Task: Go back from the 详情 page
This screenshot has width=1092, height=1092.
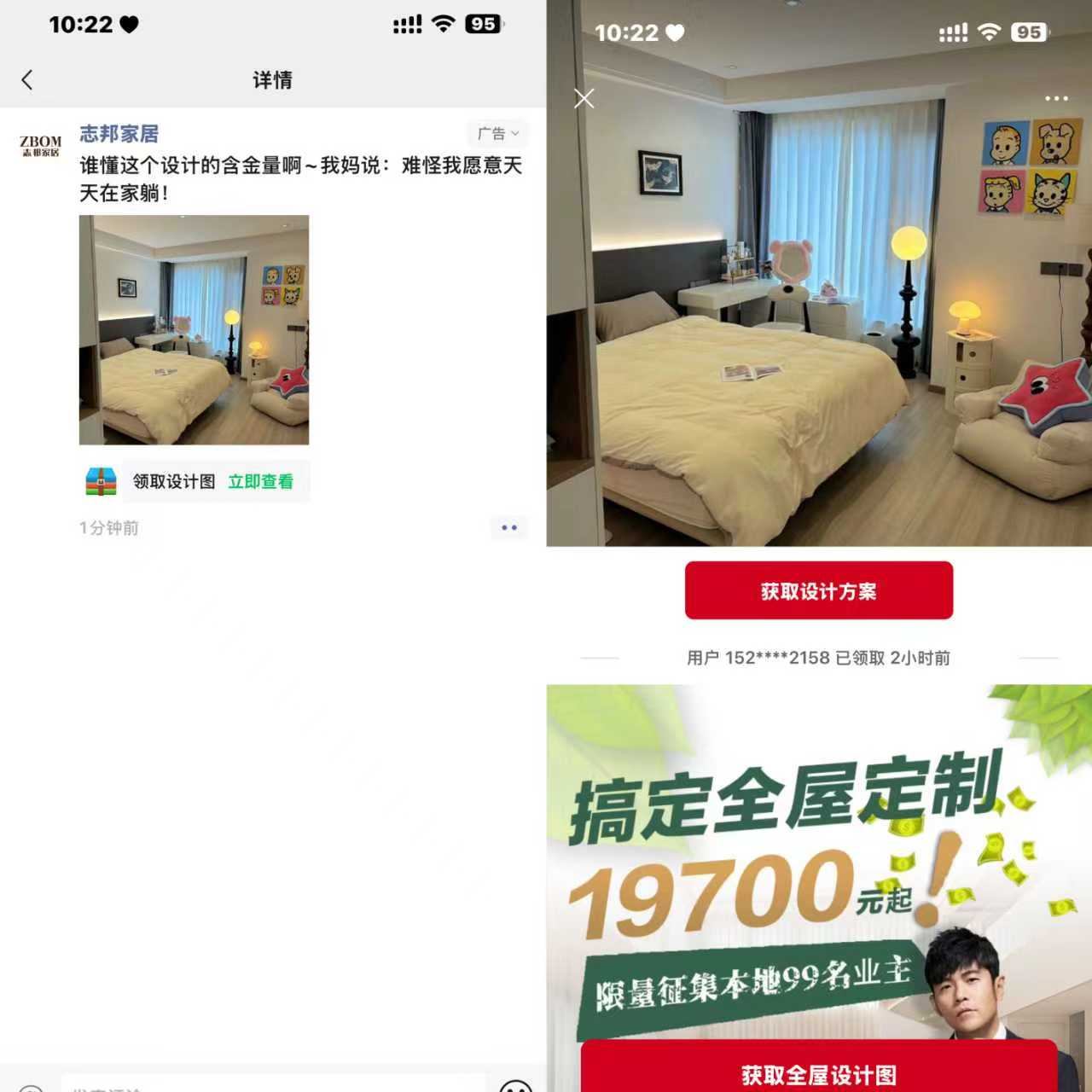Action: click(x=27, y=80)
